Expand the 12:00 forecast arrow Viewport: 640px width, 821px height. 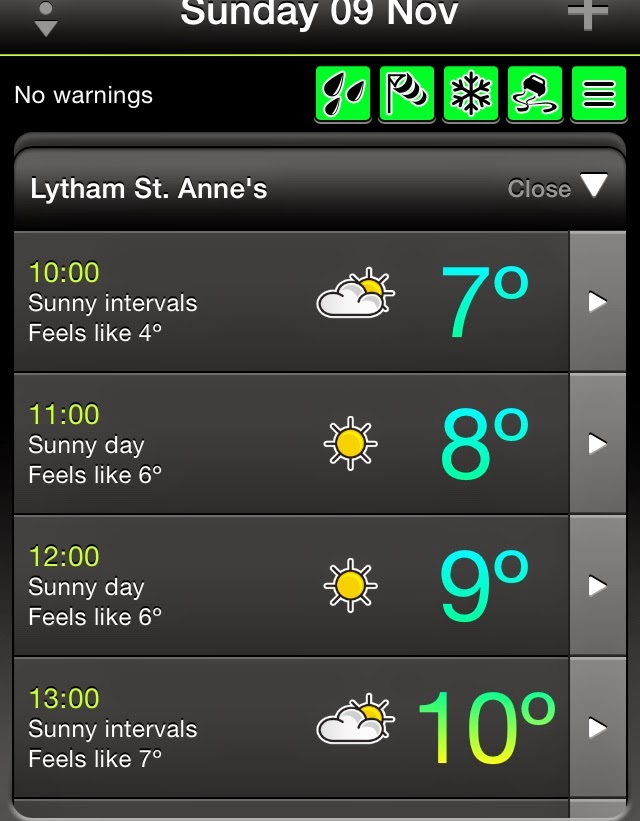(598, 585)
